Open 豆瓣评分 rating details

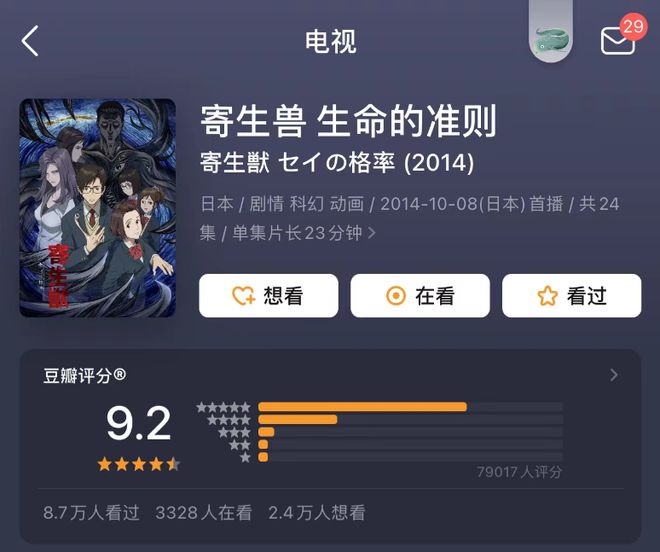coord(613,375)
